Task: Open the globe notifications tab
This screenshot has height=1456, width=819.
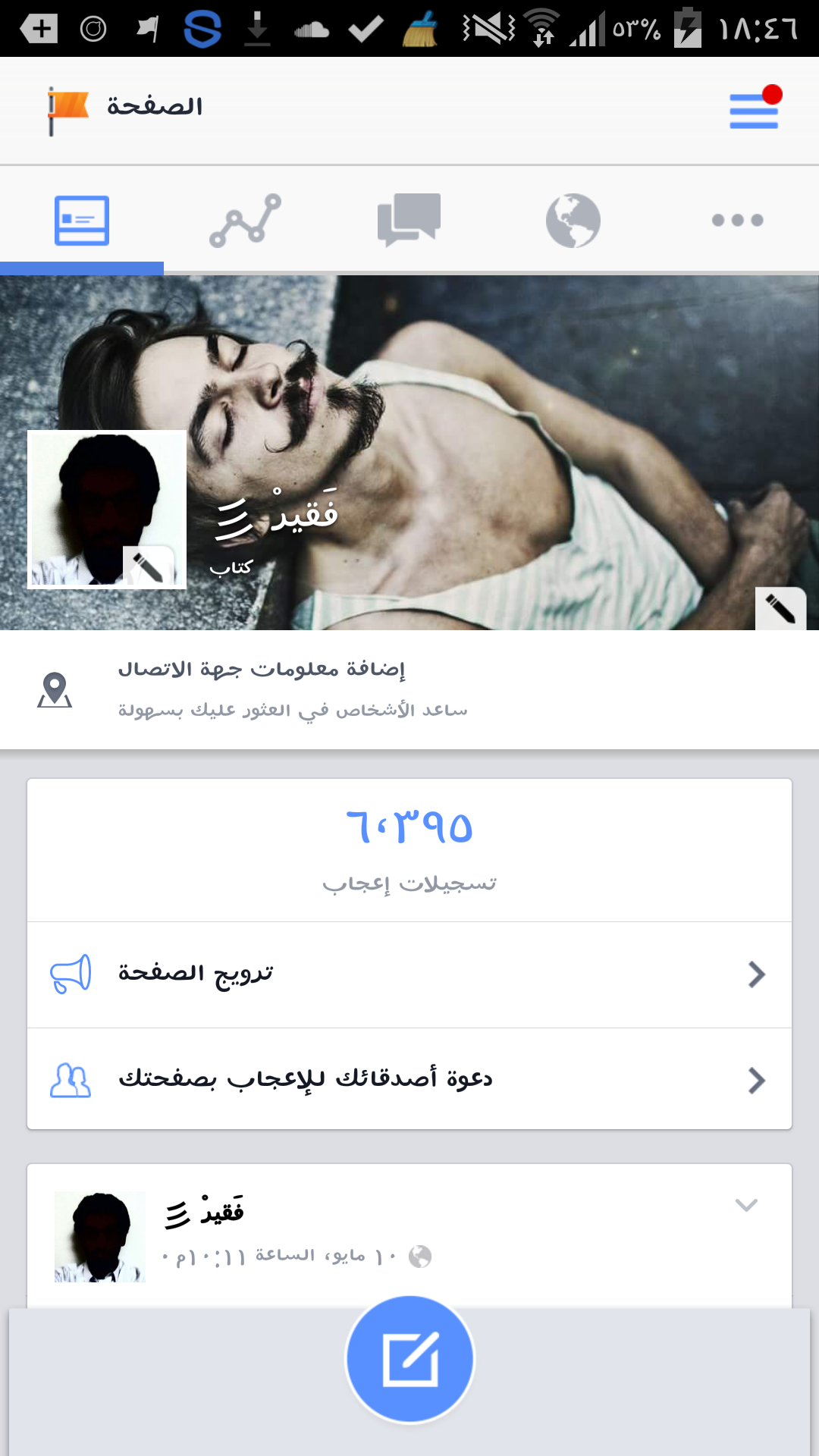Action: [x=573, y=221]
